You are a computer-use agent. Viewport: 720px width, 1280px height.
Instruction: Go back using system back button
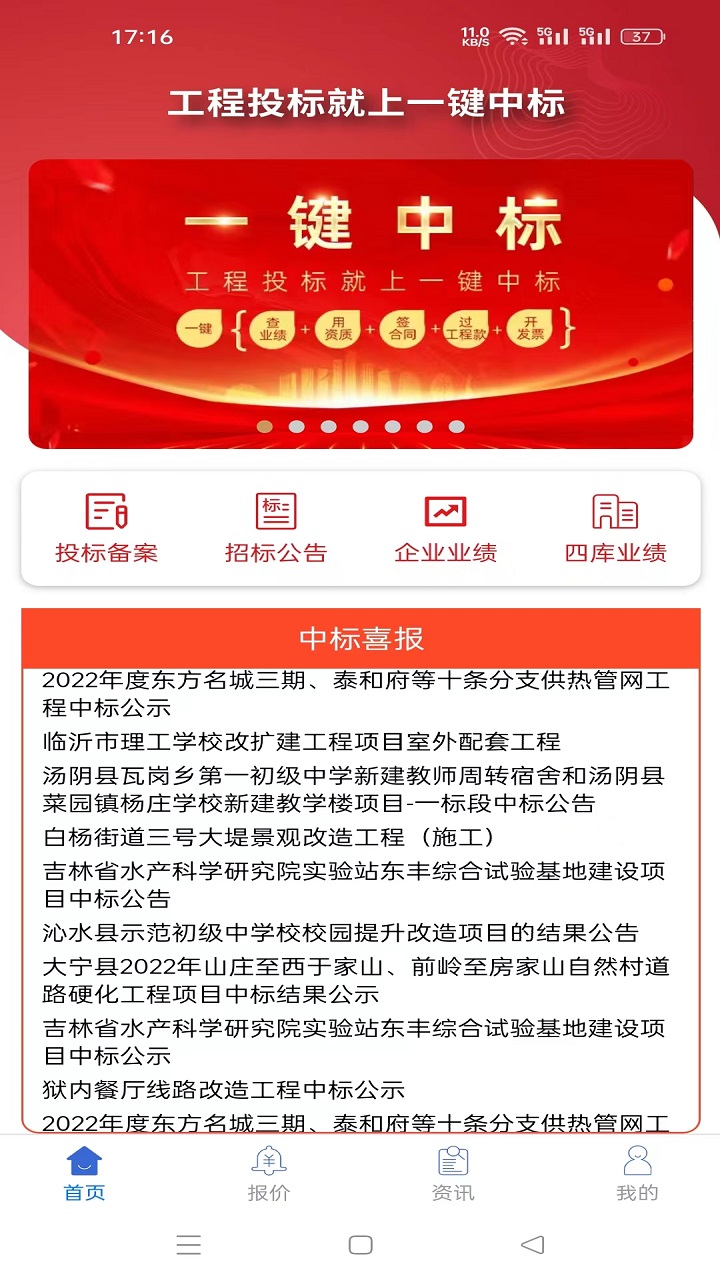click(533, 1245)
